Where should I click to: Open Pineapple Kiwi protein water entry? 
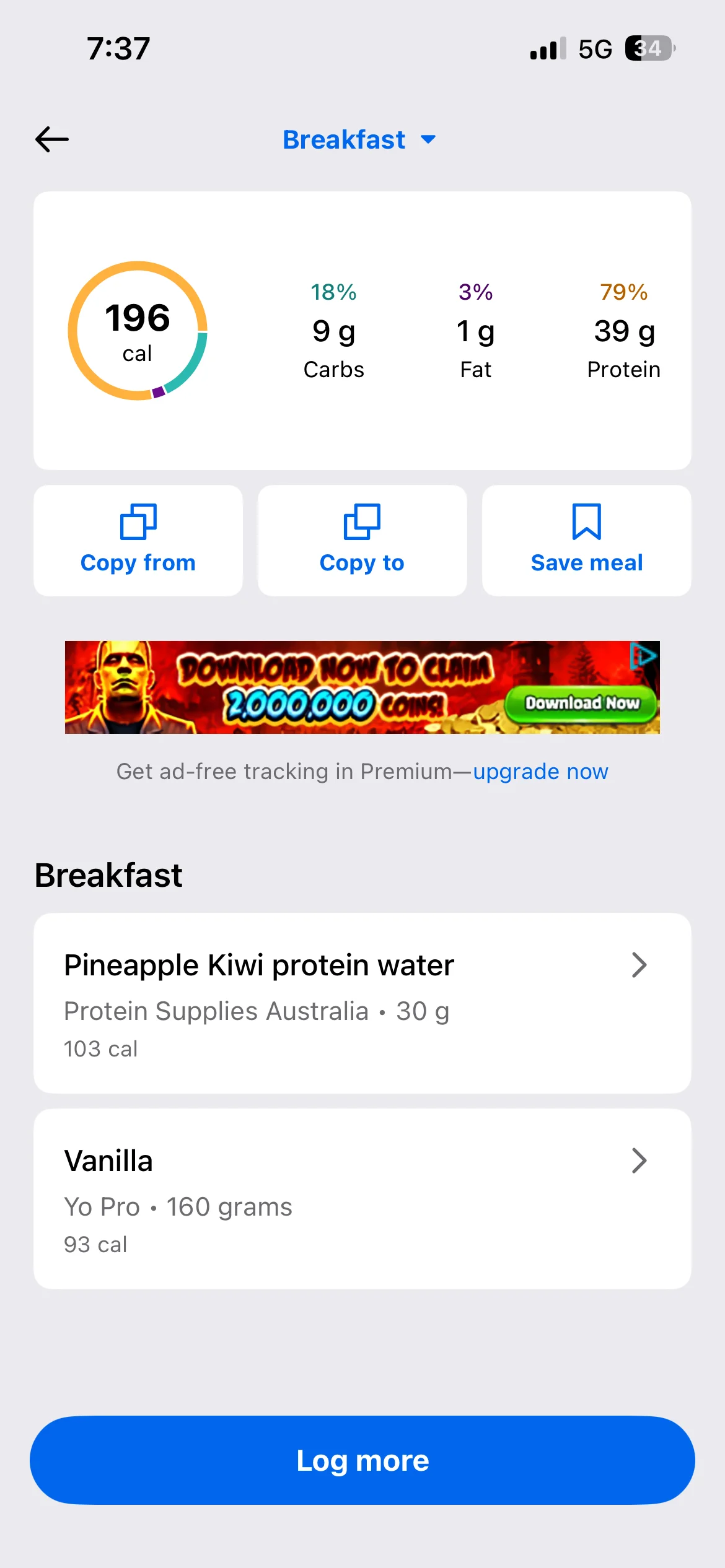pos(362,1003)
